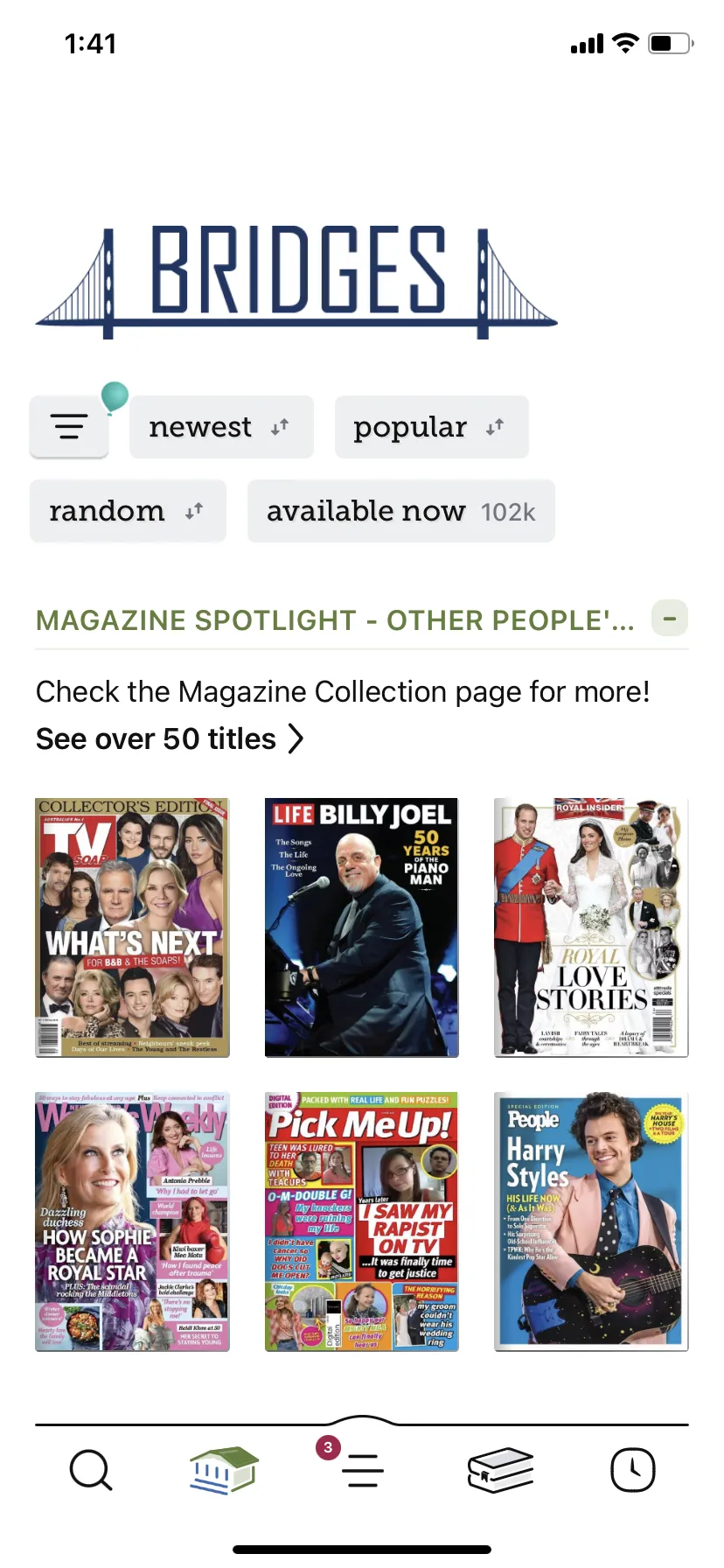724x1568 pixels.
Task: Open the timeline clock tab
Action: pyautogui.click(x=633, y=1470)
